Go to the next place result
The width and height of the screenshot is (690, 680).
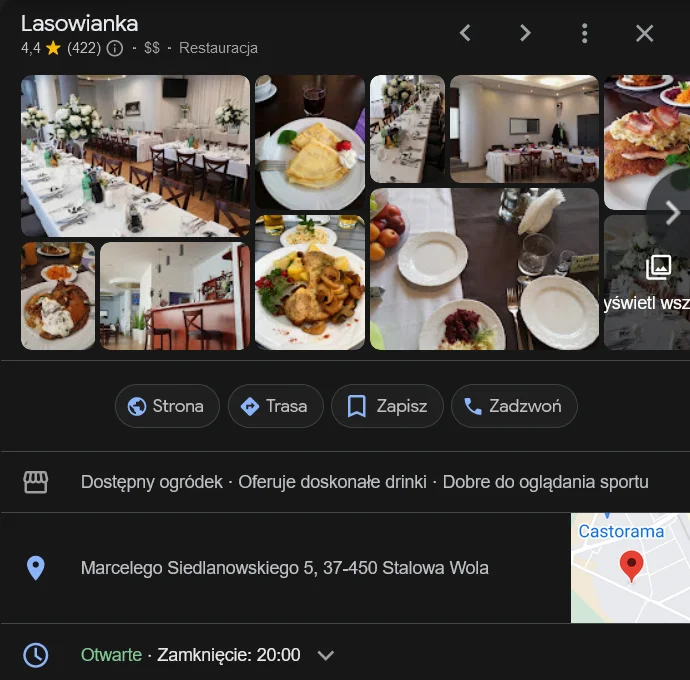525,33
